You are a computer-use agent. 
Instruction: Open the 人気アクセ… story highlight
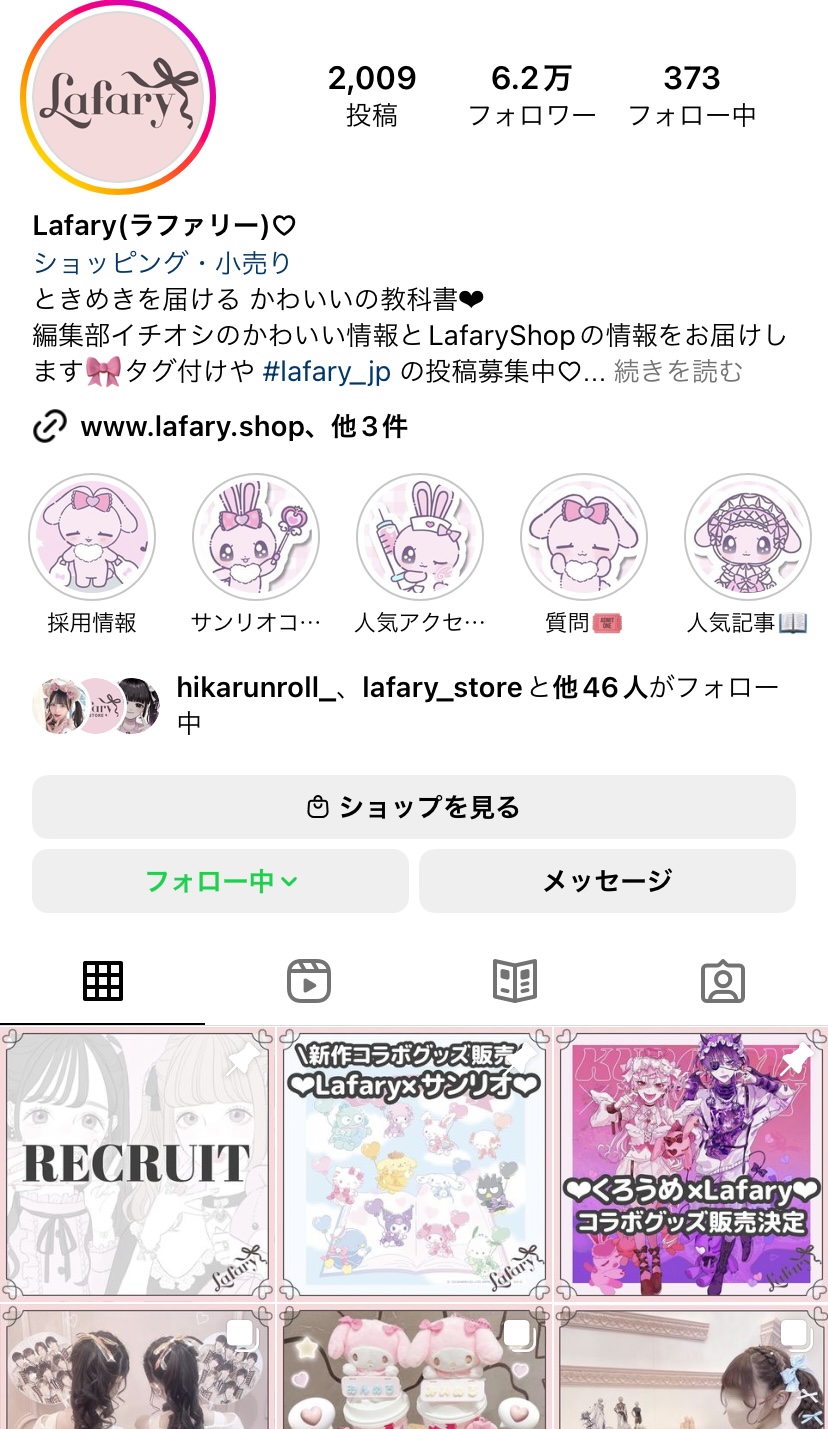(x=420, y=537)
